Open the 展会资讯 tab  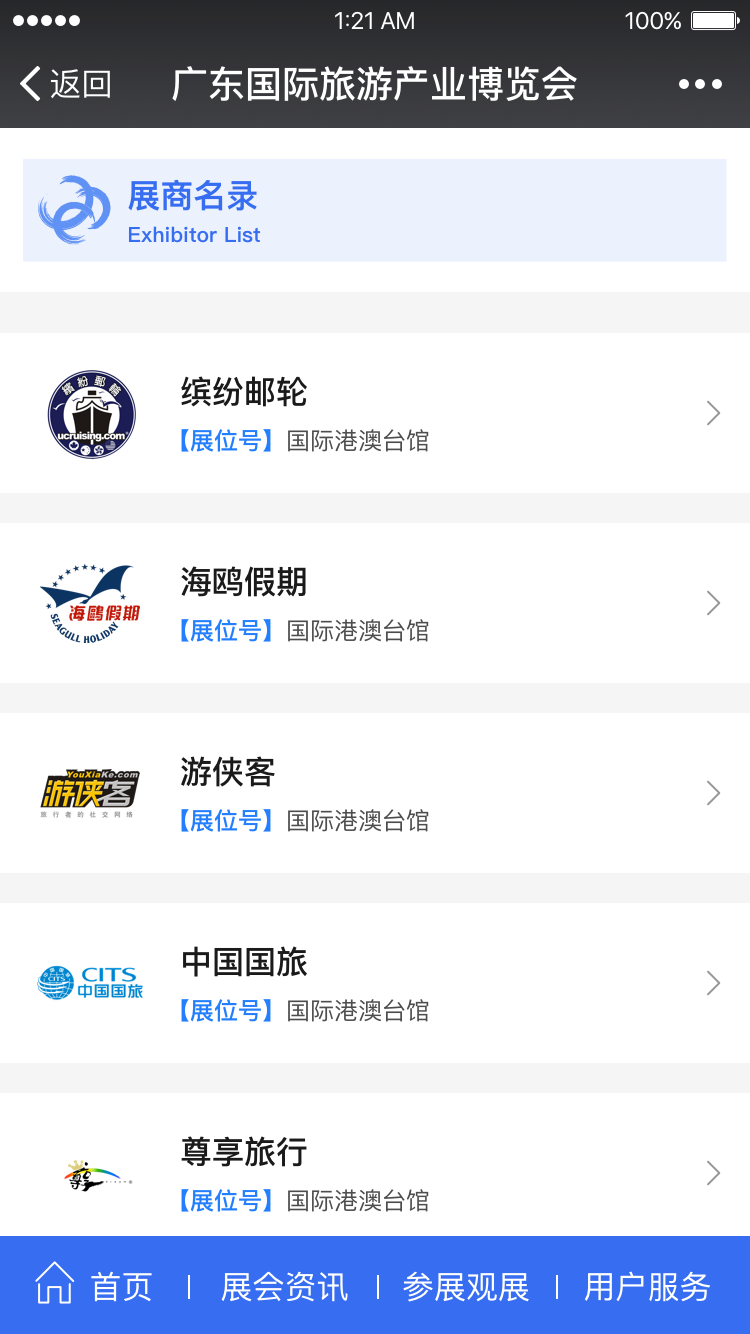click(x=284, y=1287)
